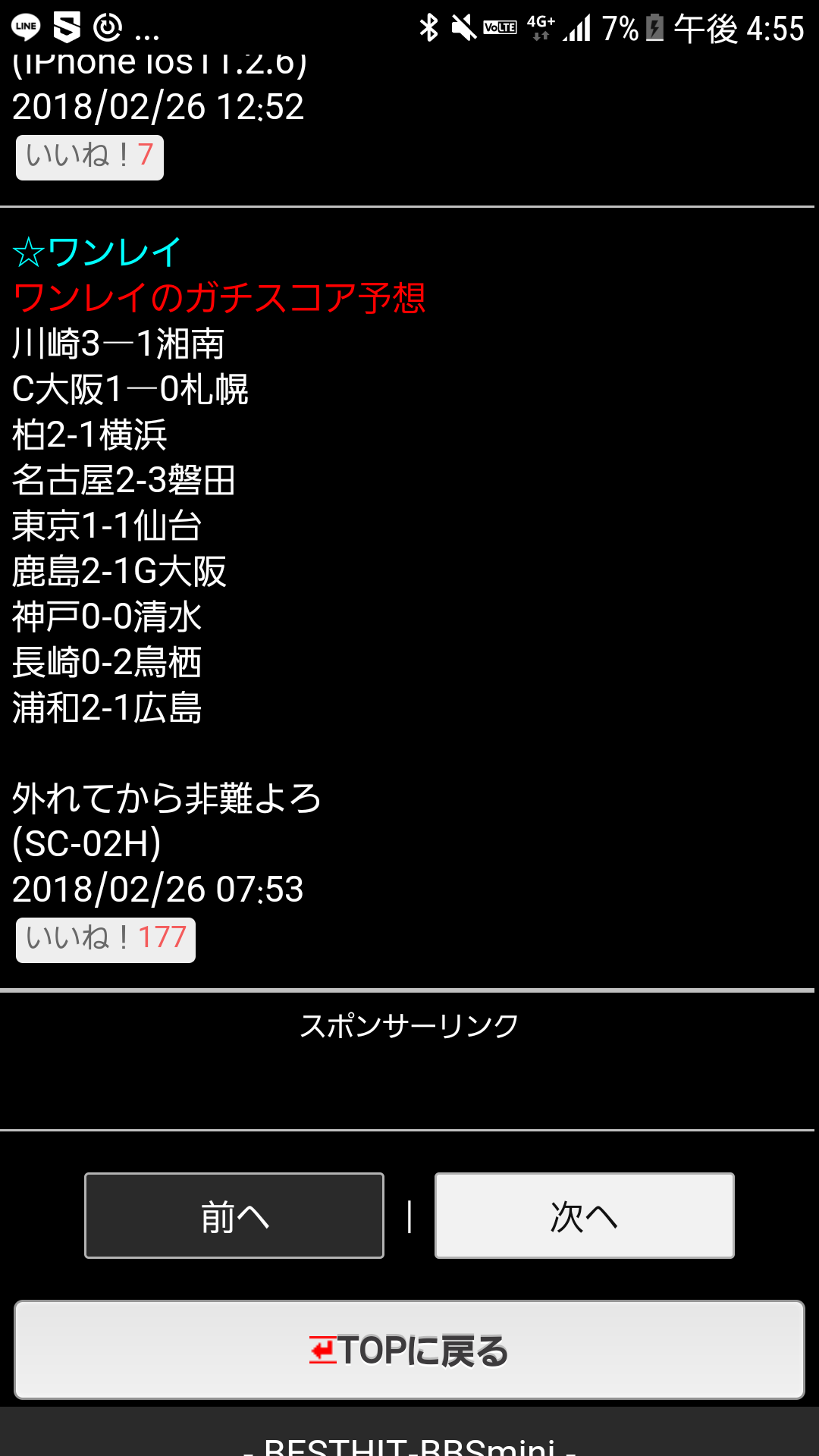
Task: Return to top with TOPに戻る
Action: pos(409,1350)
